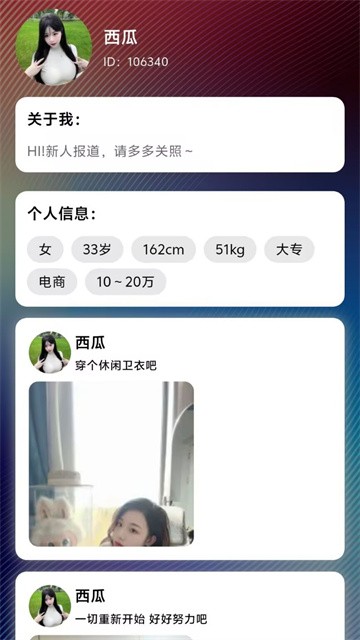The image size is (360, 640).
Task: Tap the avatar on the 一切重新开始 post
Action: 50,606
